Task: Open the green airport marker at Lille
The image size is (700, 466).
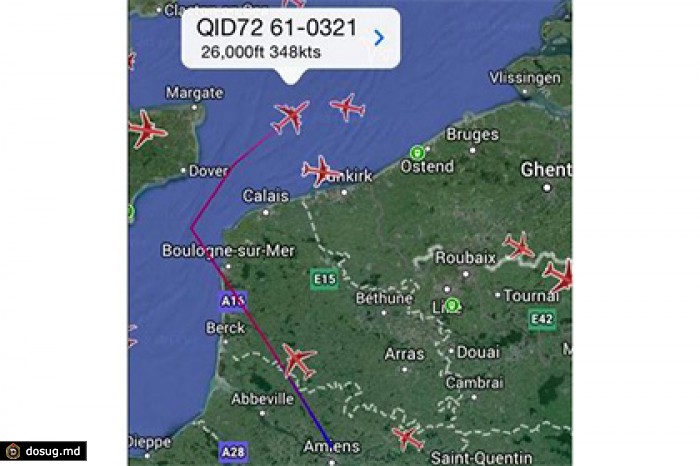Action: [452, 305]
